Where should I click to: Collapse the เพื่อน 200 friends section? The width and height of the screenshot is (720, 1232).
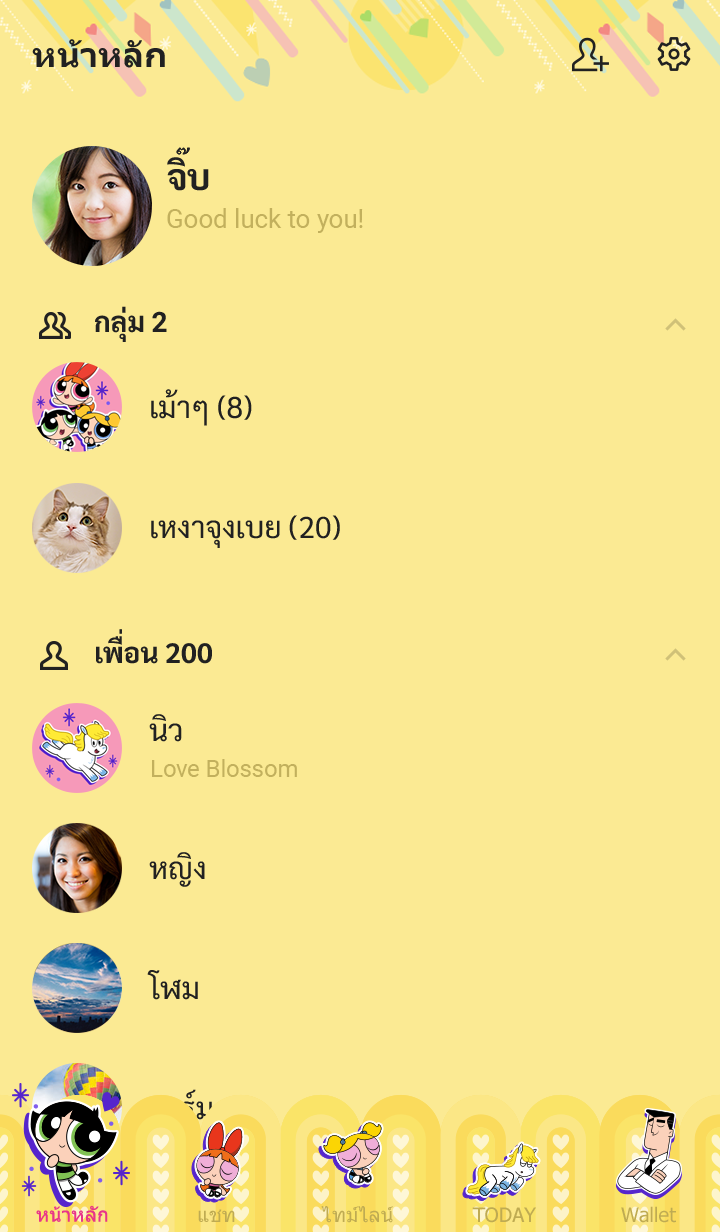coord(675,654)
